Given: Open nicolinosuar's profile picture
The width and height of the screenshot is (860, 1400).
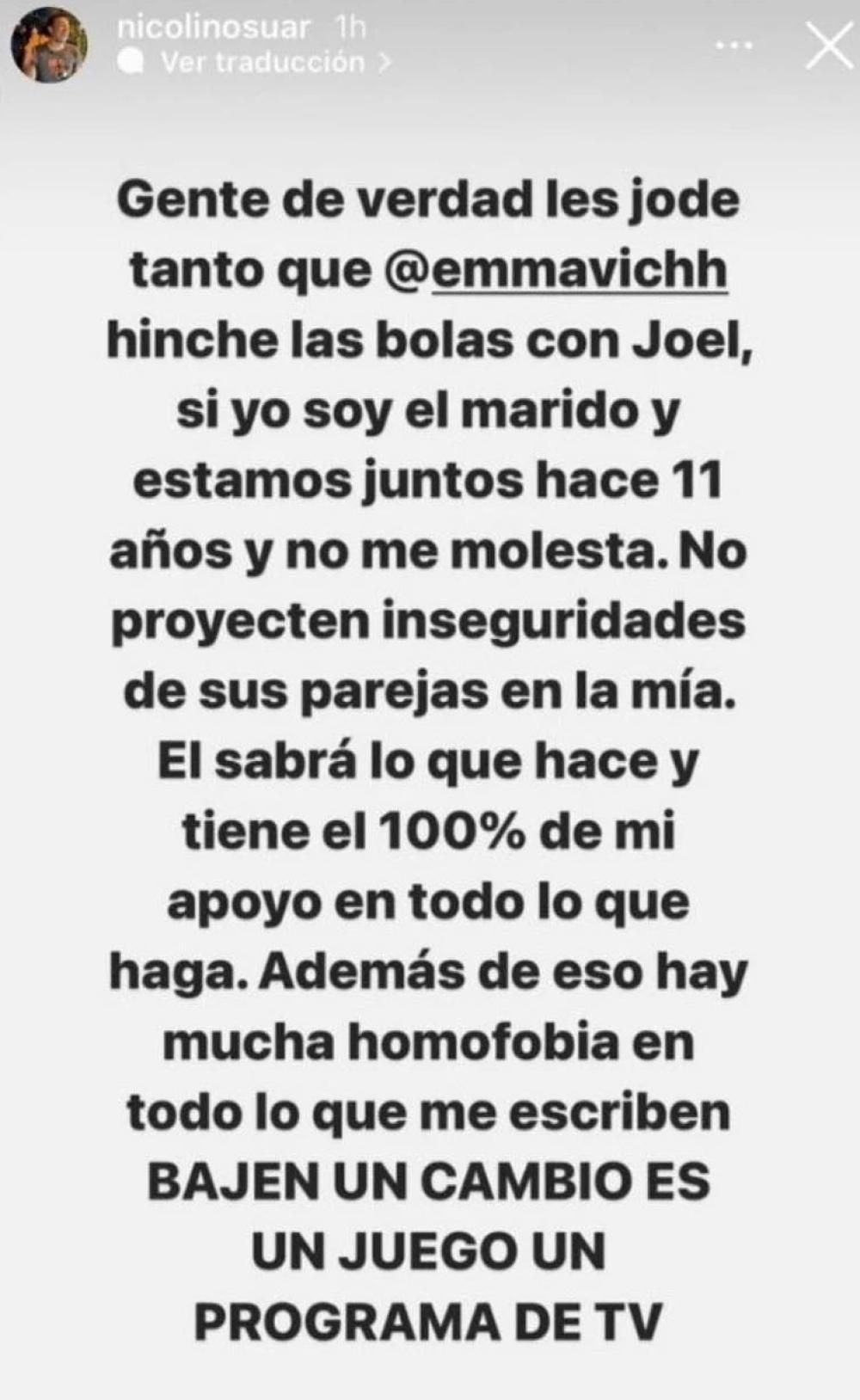Looking at the screenshot, I should [49, 45].
